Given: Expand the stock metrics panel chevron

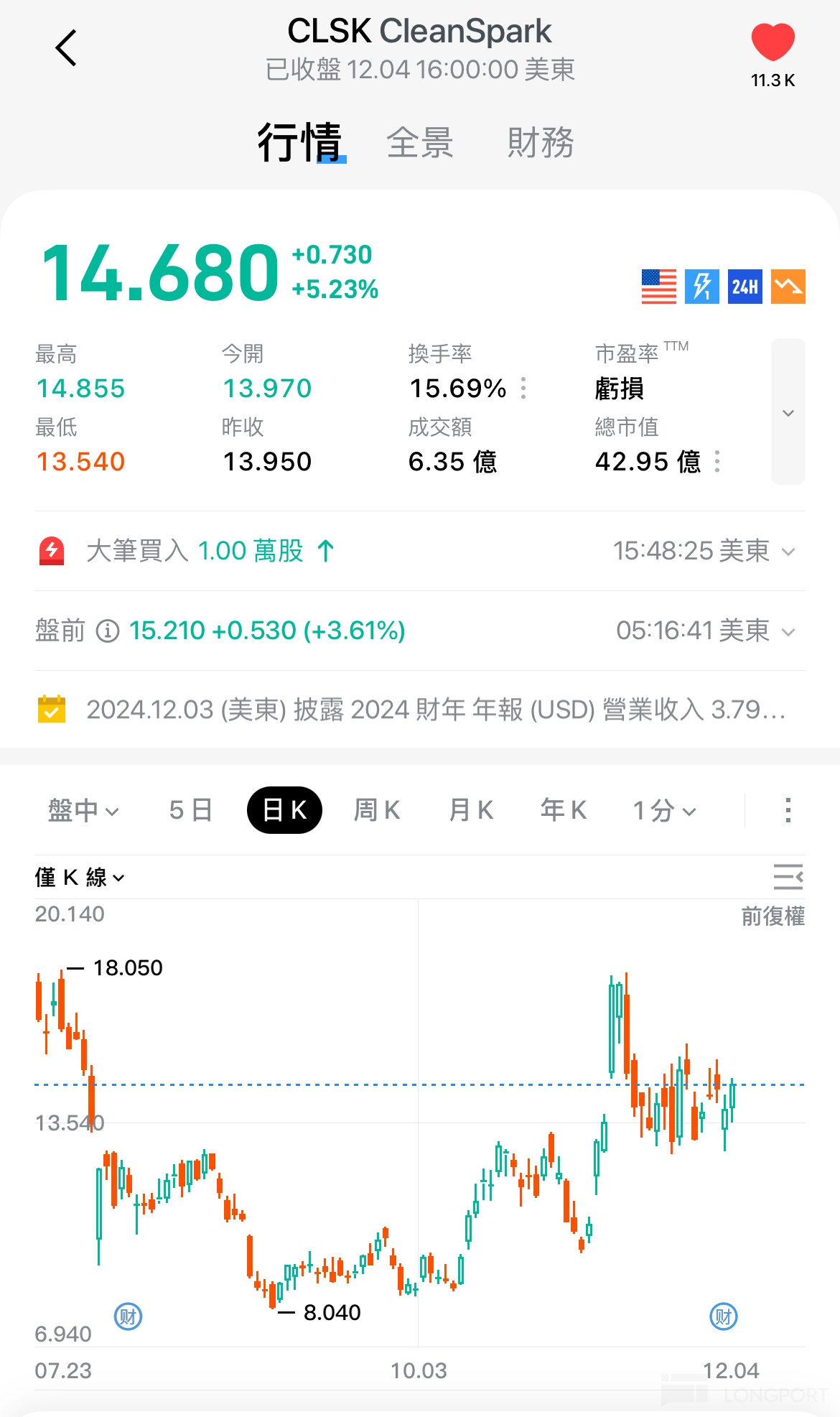Looking at the screenshot, I should tap(788, 412).
